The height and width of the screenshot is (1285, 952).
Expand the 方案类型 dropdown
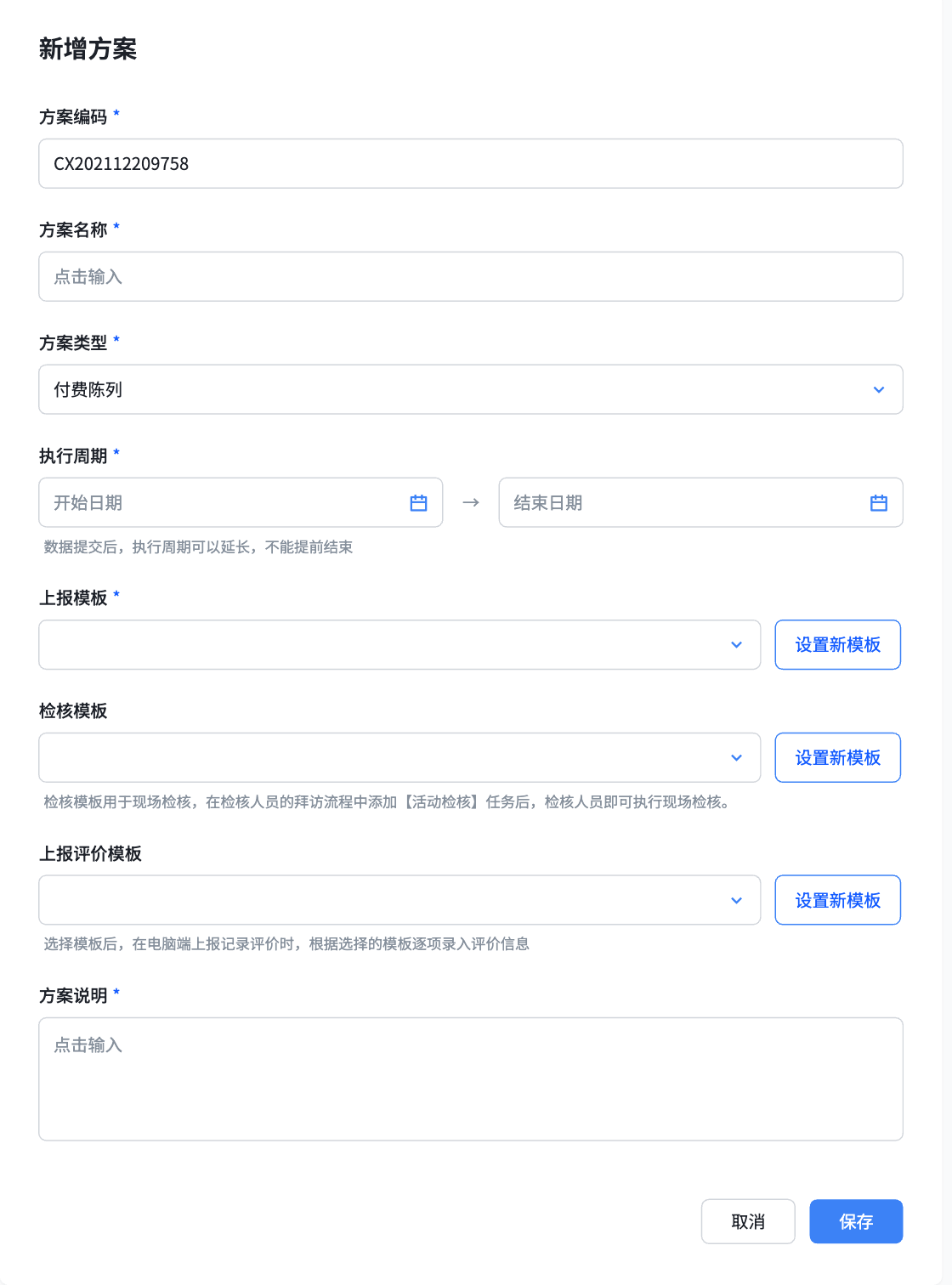click(x=470, y=390)
